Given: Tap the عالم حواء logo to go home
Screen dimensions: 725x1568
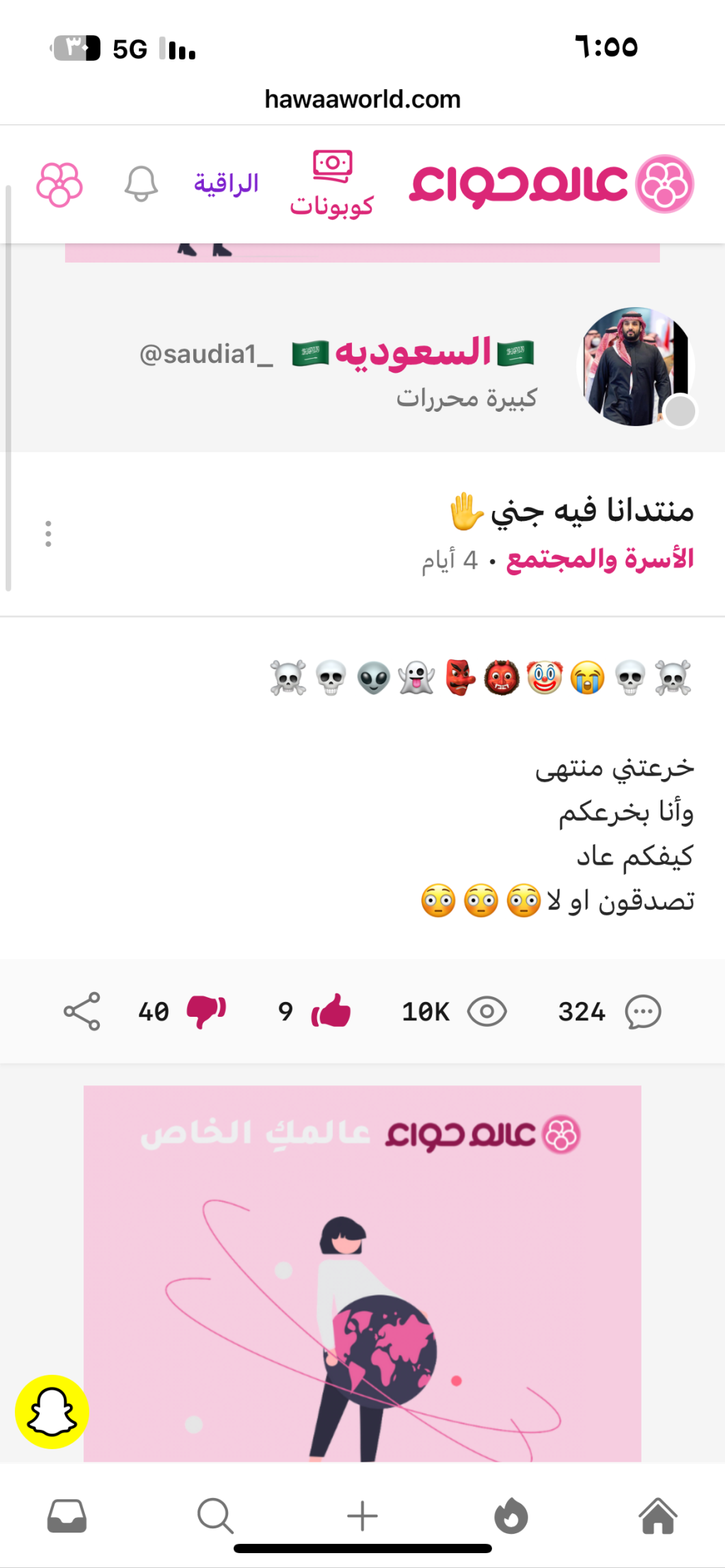Looking at the screenshot, I should (x=551, y=184).
